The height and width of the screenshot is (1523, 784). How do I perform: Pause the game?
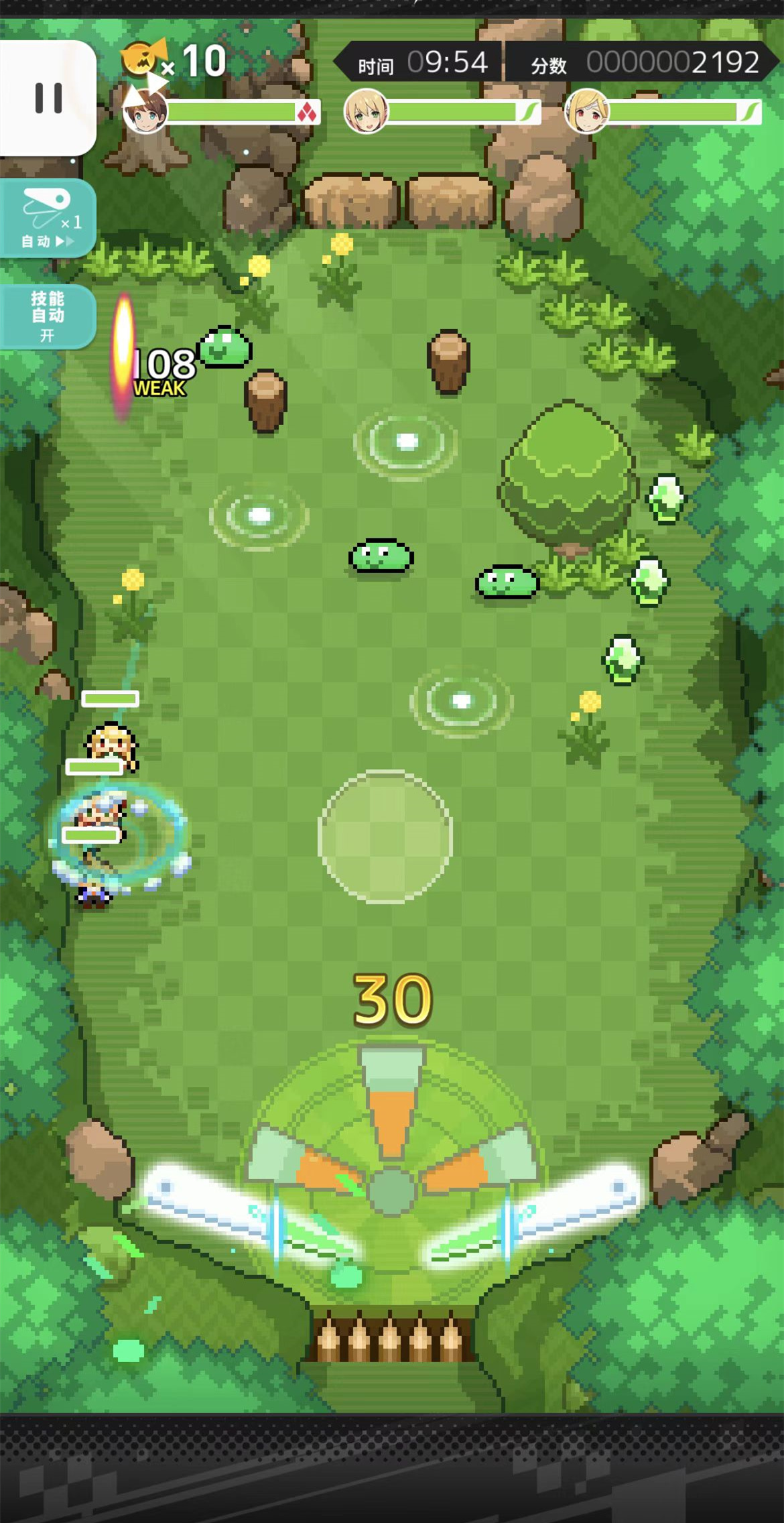(48, 98)
